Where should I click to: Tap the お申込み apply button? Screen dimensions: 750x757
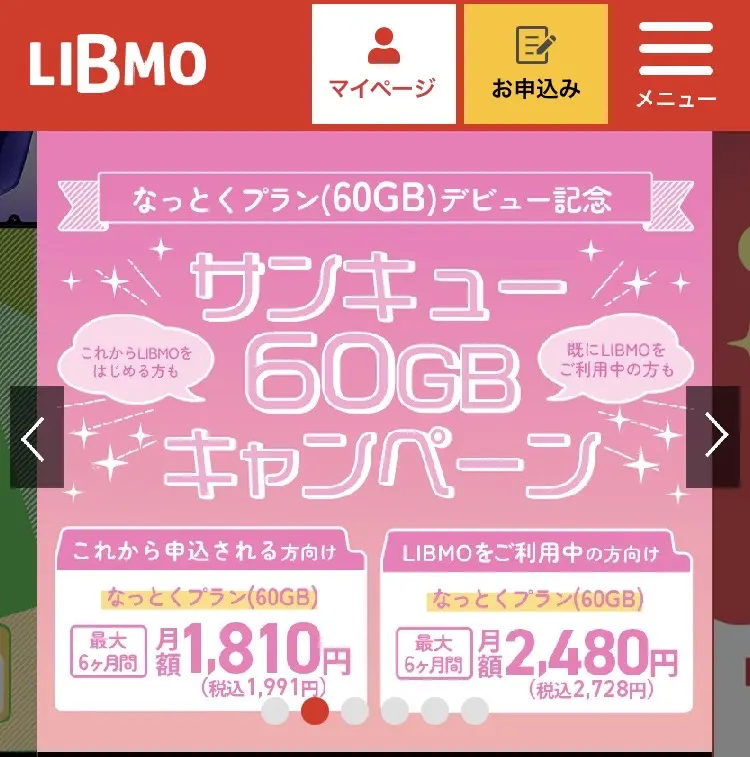tap(535, 64)
